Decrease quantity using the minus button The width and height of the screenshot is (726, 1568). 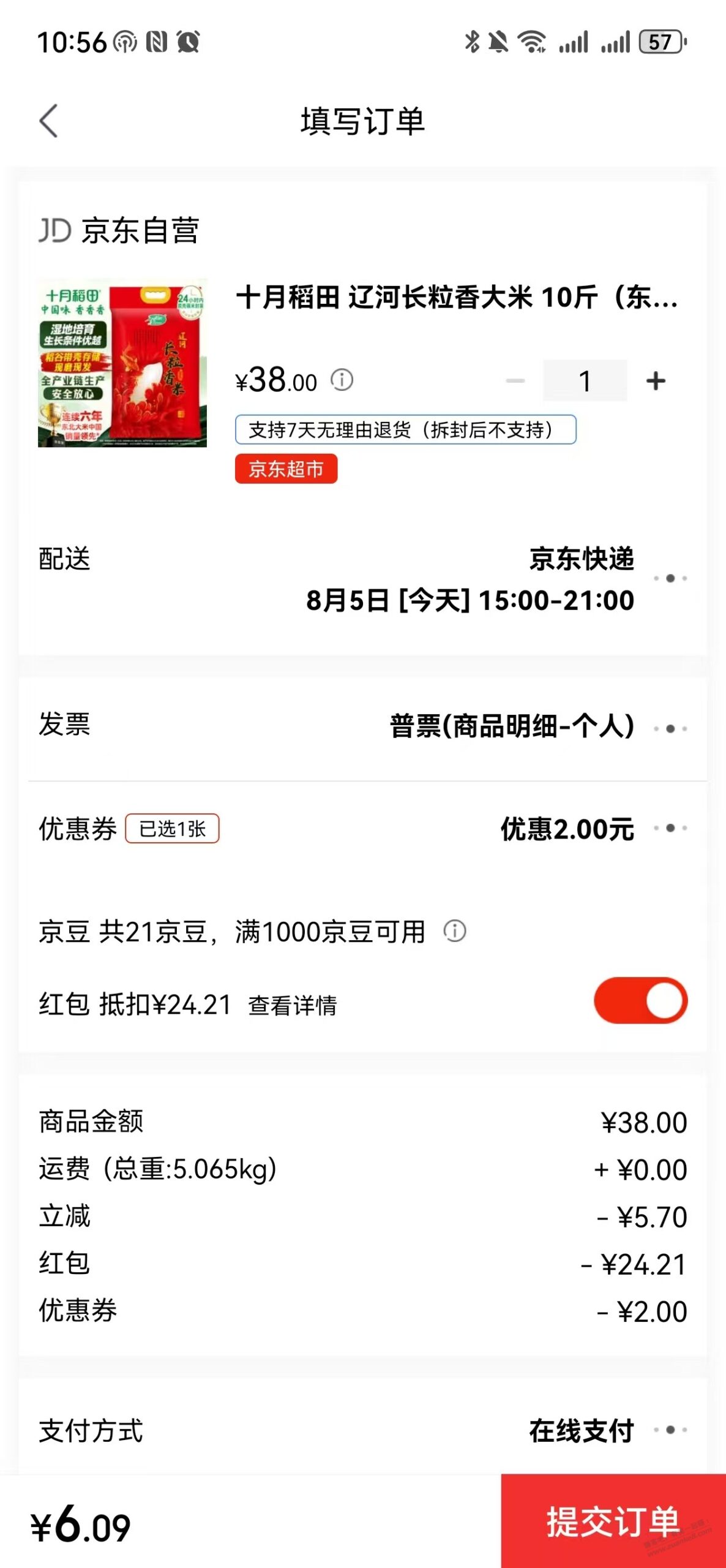point(515,380)
